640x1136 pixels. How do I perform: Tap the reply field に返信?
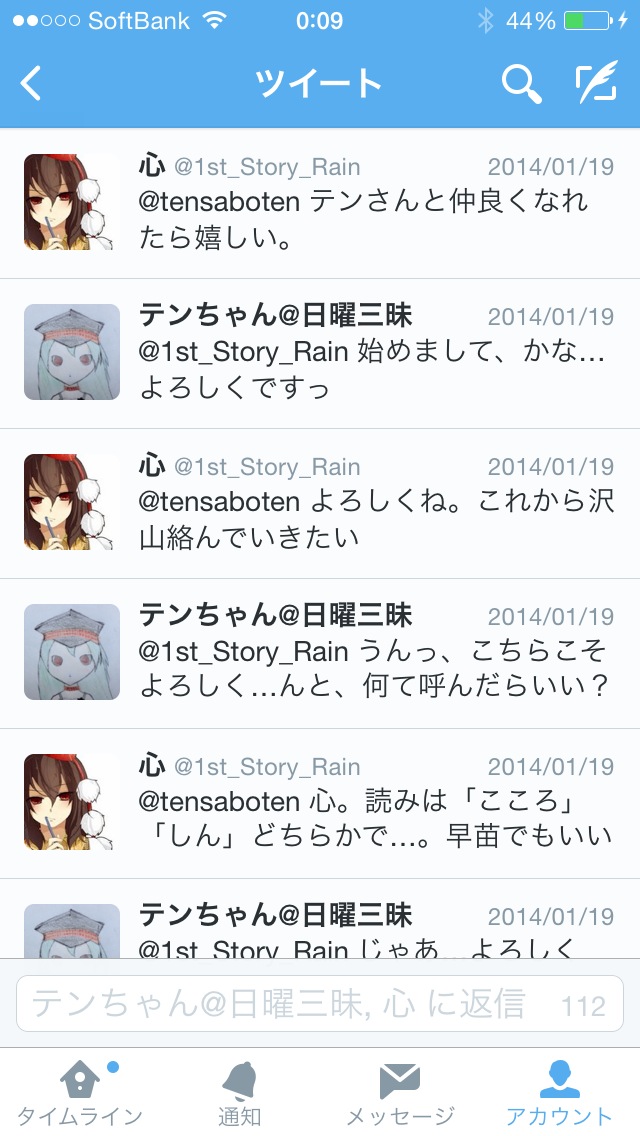click(320, 1003)
